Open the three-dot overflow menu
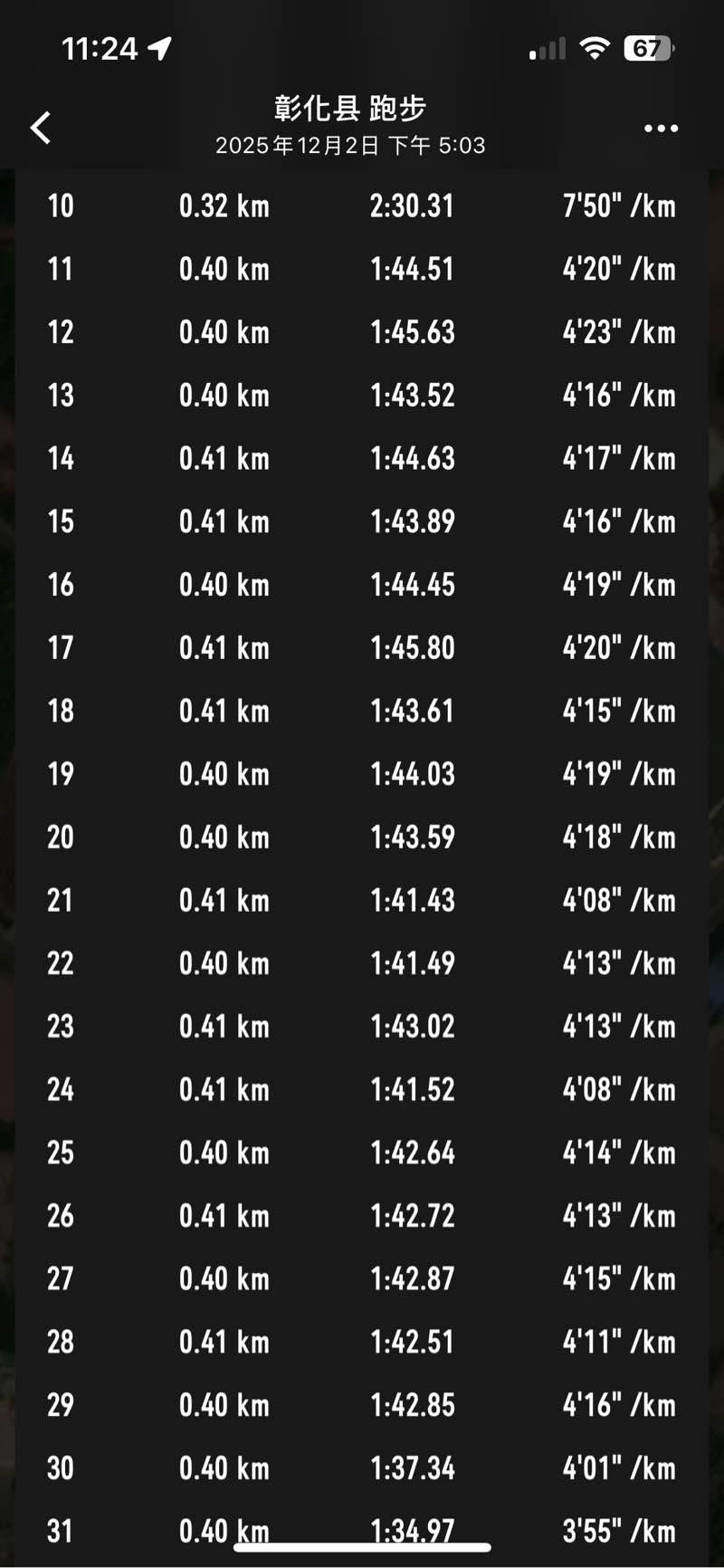This screenshot has height=1568, width=724. [x=661, y=129]
